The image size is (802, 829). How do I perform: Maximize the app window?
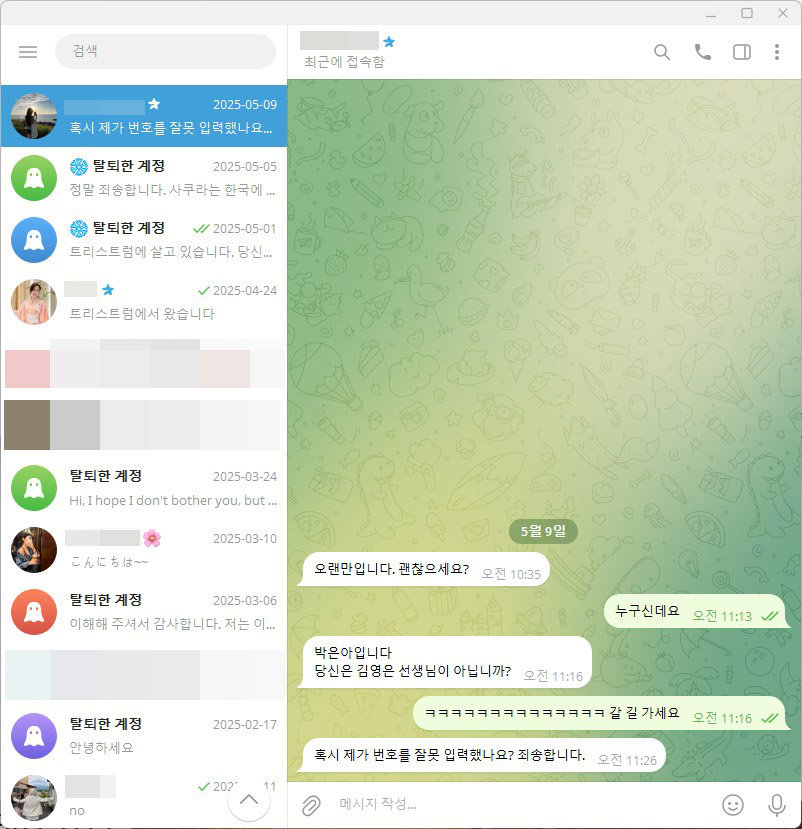click(746, 13)
